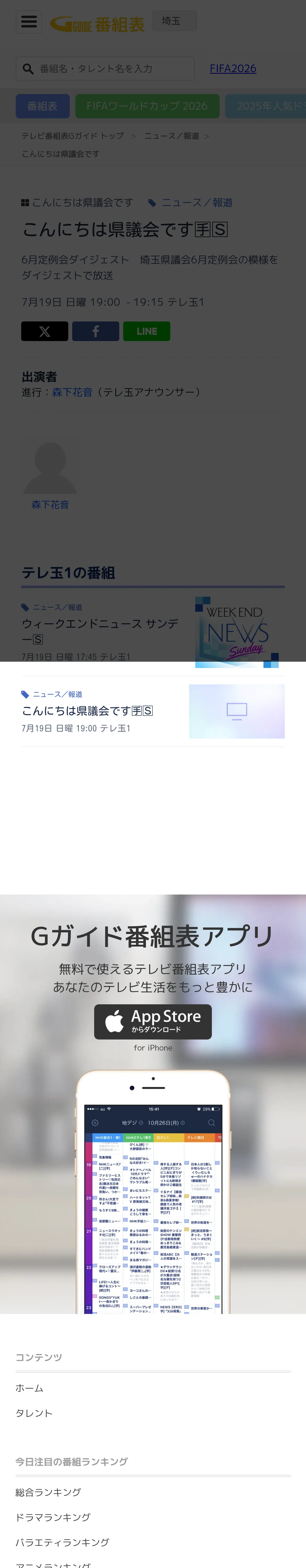Download the app from App Store
The image size is (306, 1568).
(x=153, y=1021)
